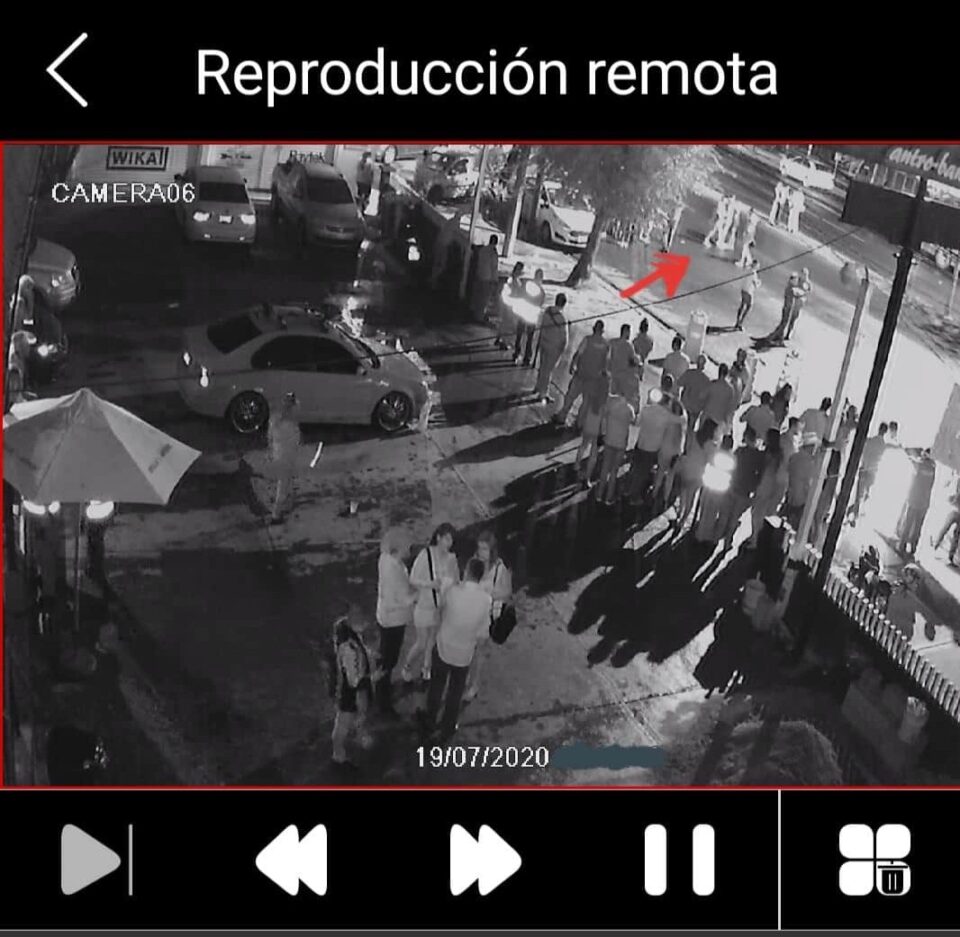Pause the camera playback
960x937 pixels.
click(679, 860)
